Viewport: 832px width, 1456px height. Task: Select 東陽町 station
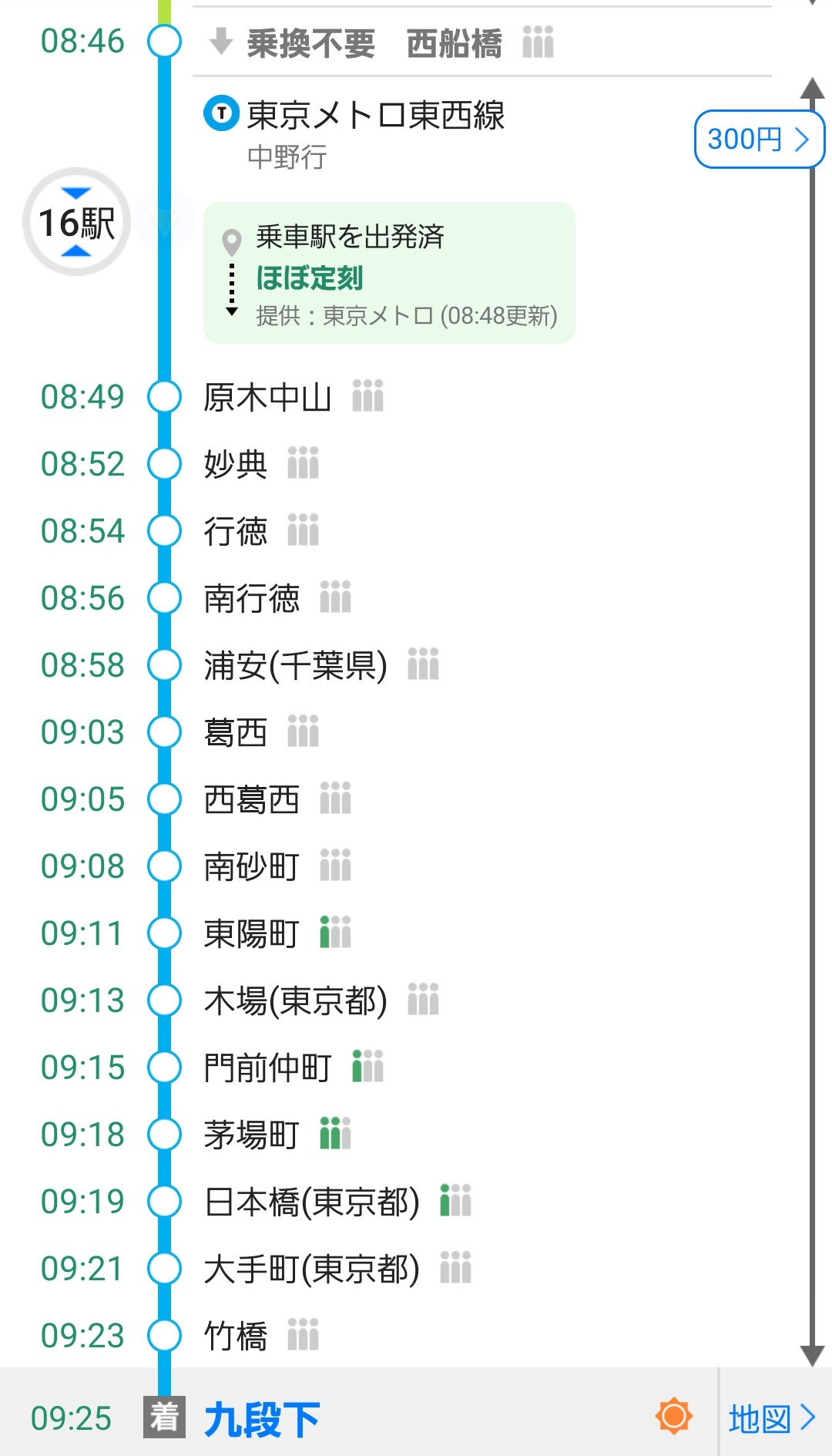click(x=251, y=934)
